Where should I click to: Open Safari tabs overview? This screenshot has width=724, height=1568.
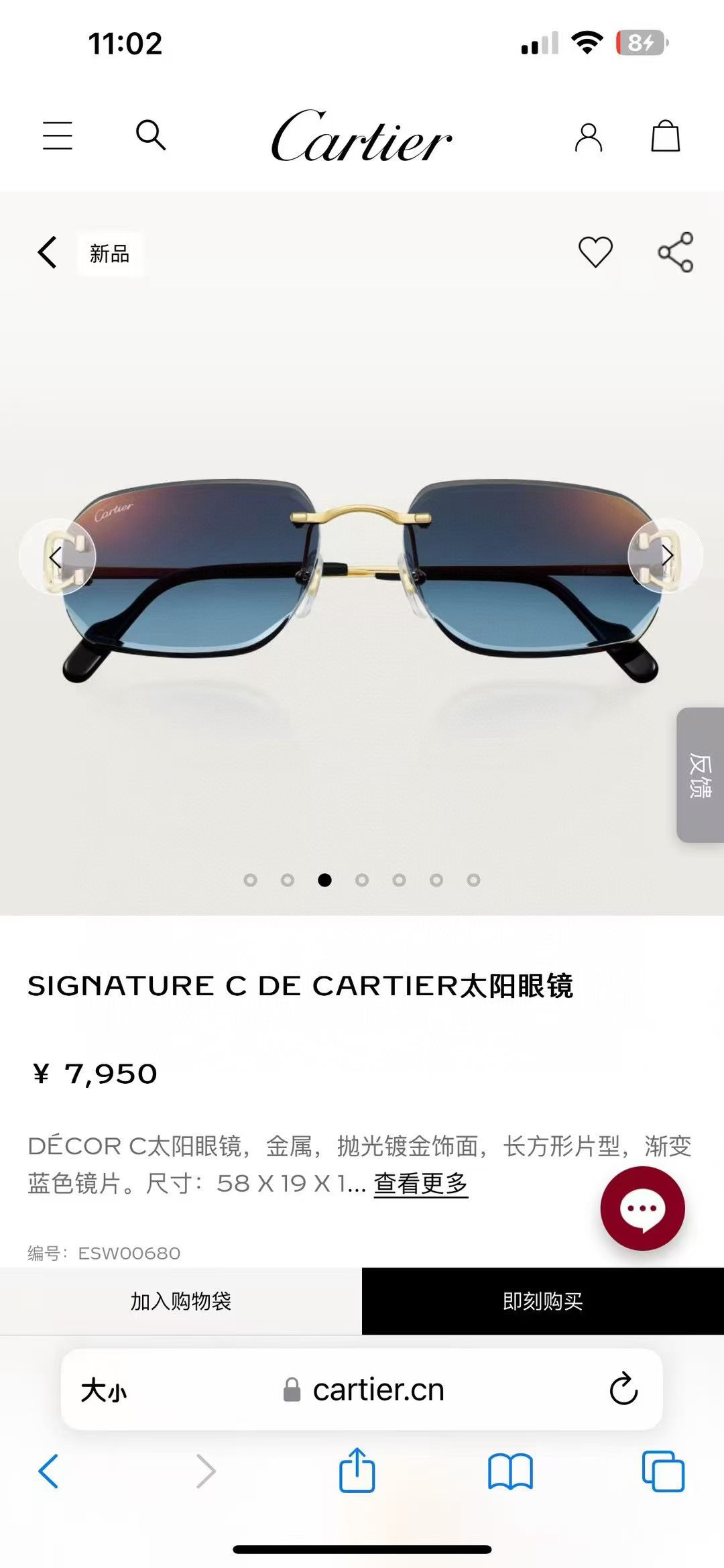coord(663,1471)
